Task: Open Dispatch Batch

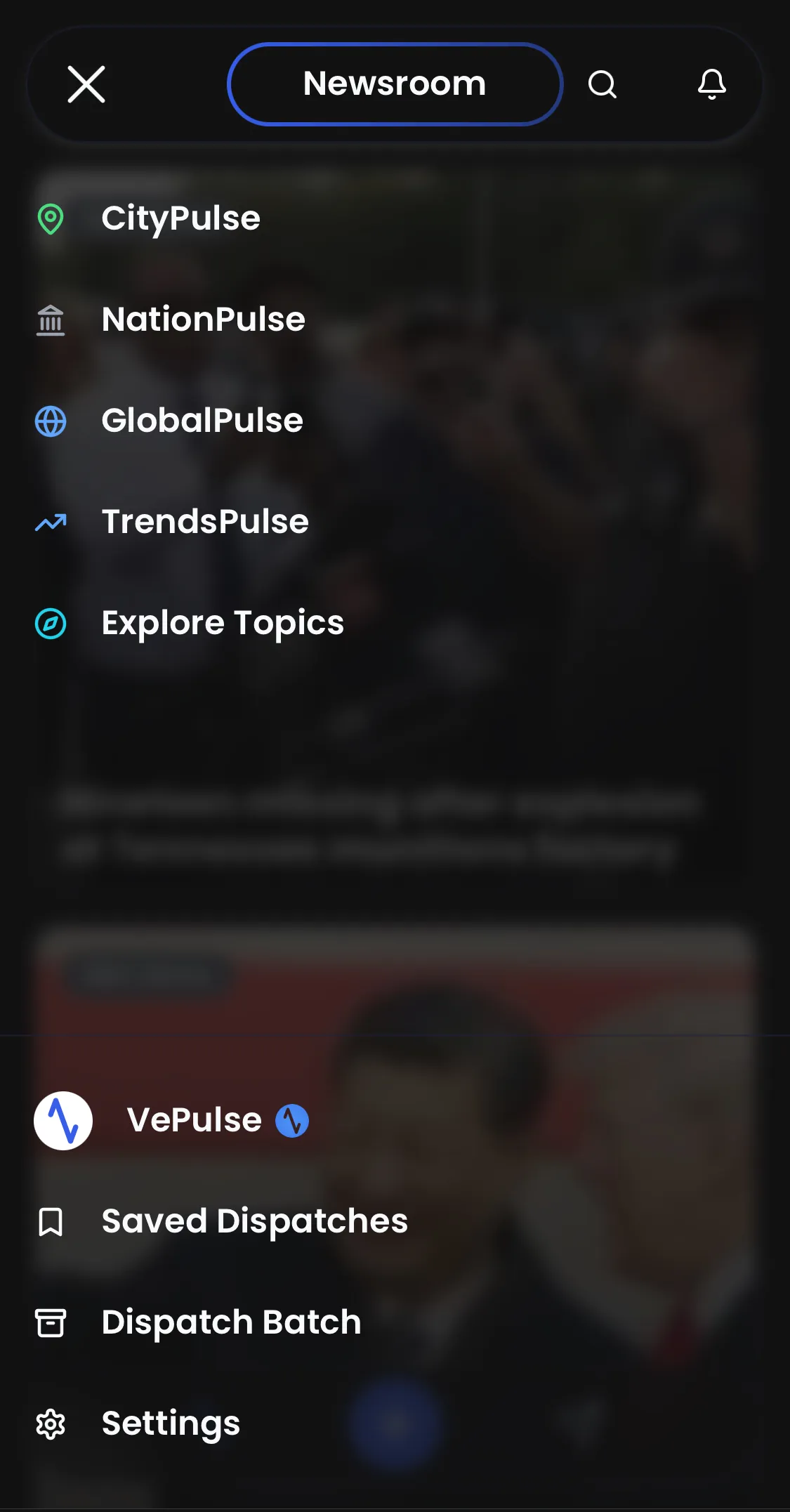Action: coord(231,1322)
